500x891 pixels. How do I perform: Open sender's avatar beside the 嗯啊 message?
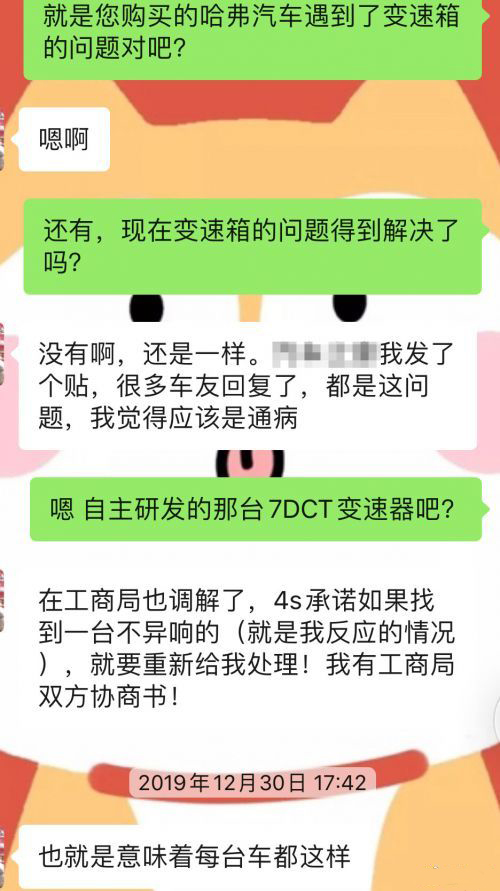2,140
